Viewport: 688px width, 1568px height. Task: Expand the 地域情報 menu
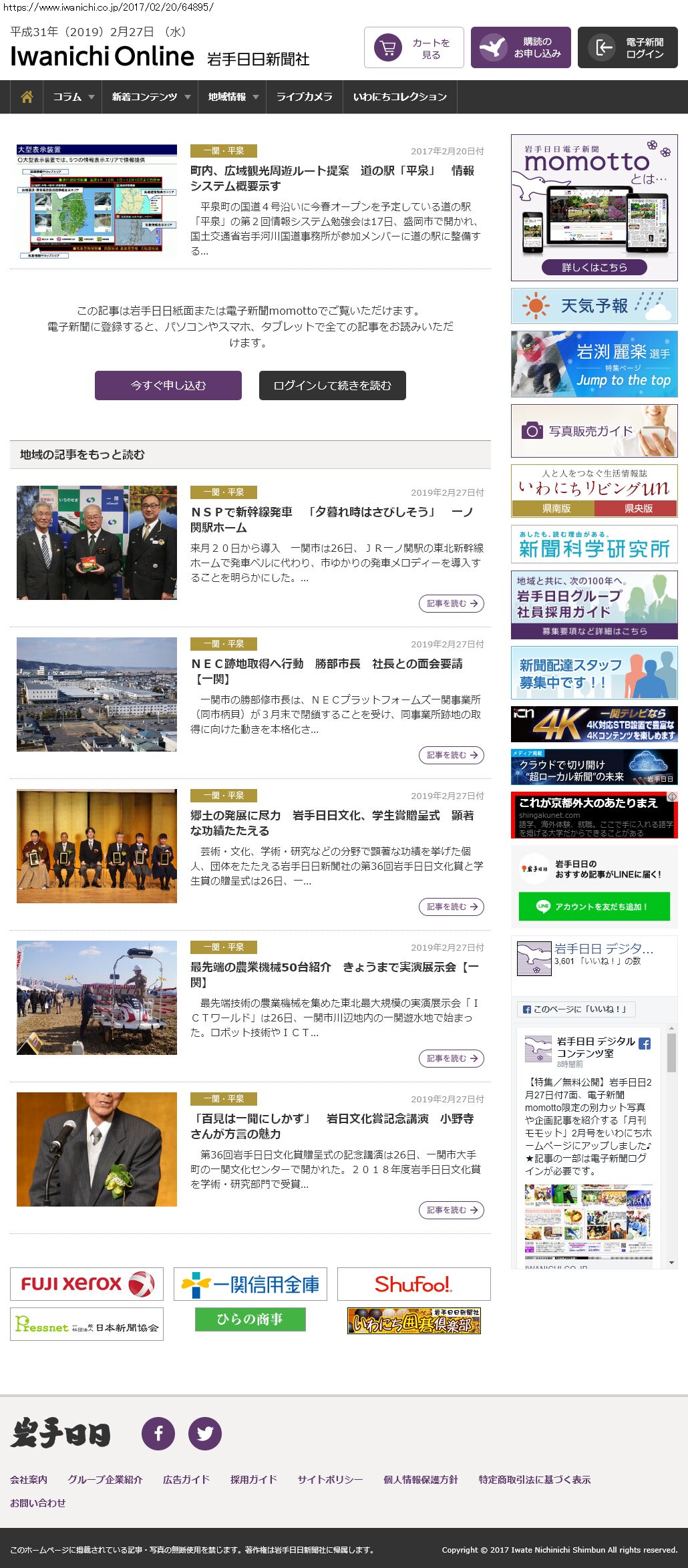click(x=232, y=97)
